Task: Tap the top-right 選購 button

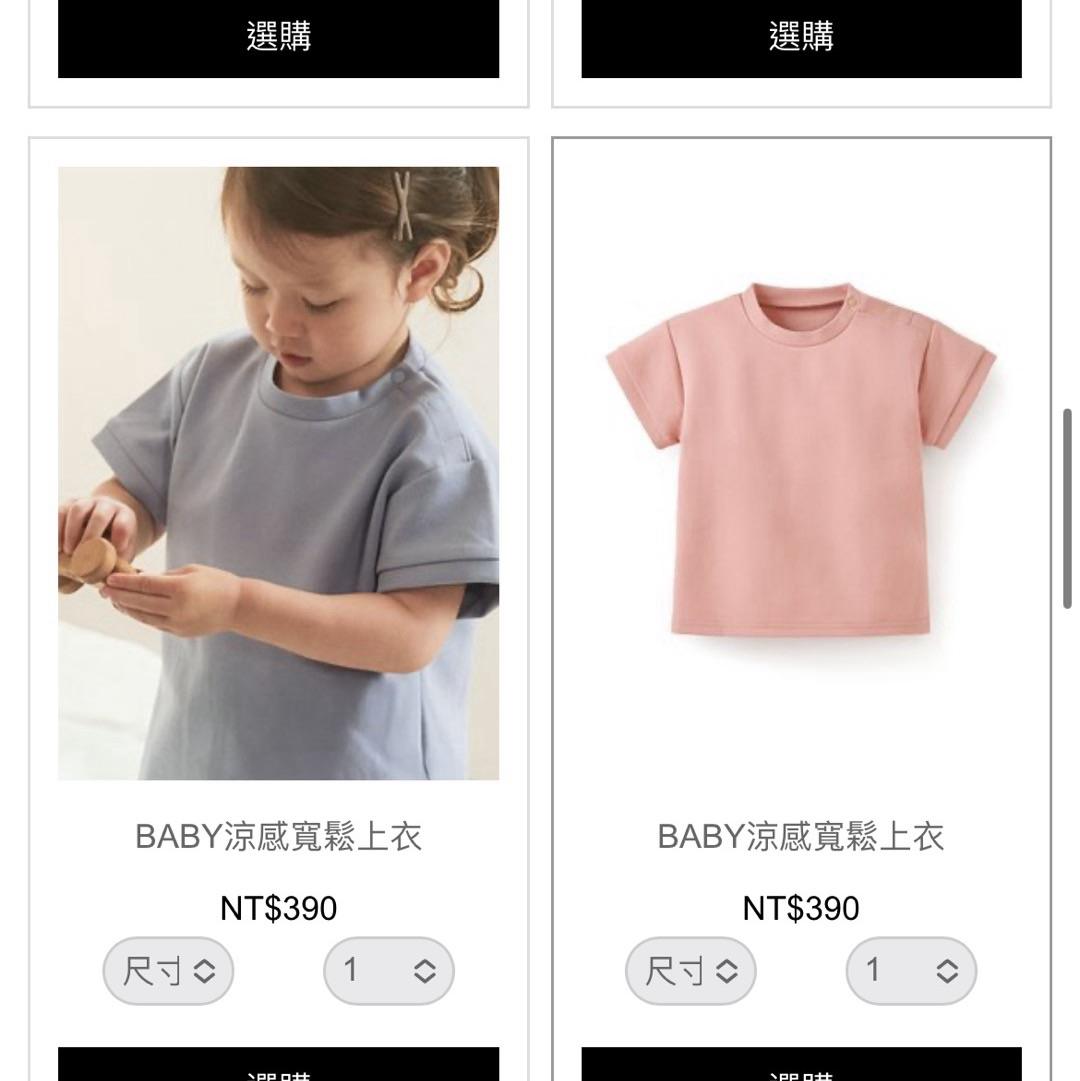Action: 801,38
